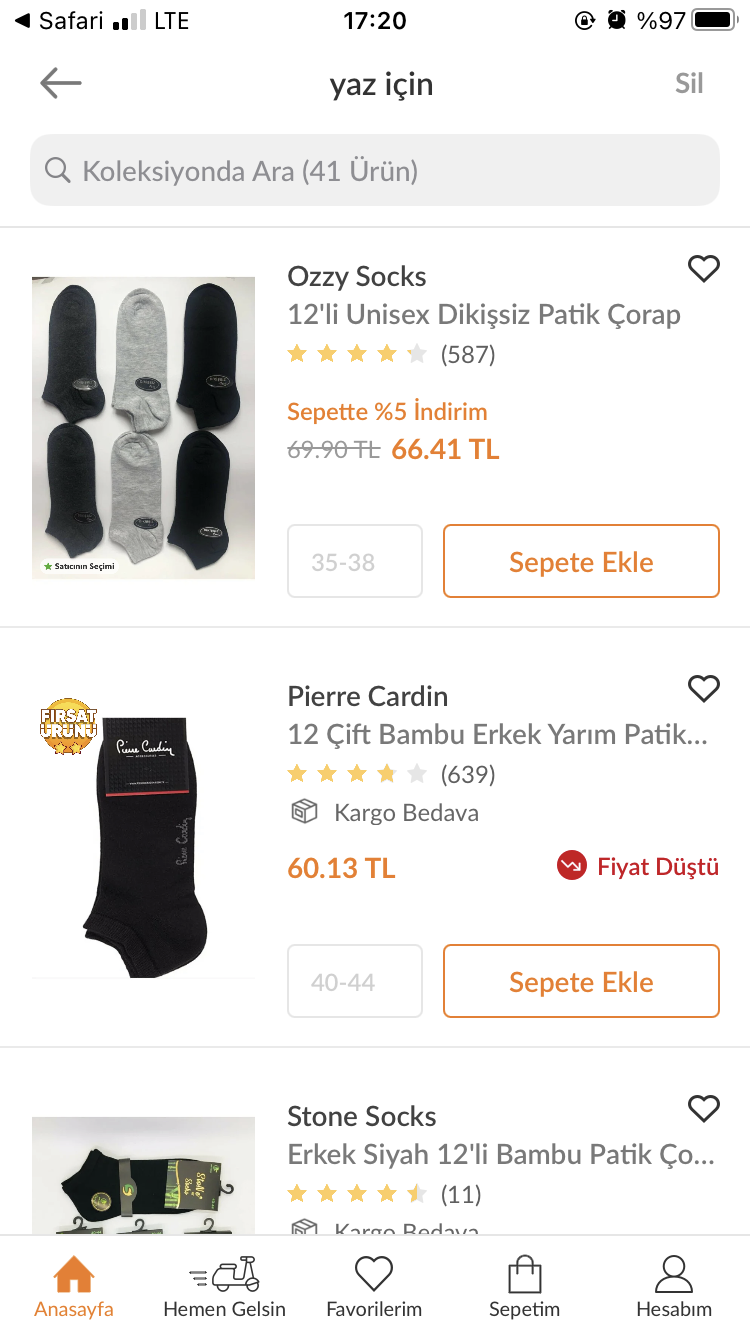
Task: Go back with the arrow icon
Action: pos(61,84)
